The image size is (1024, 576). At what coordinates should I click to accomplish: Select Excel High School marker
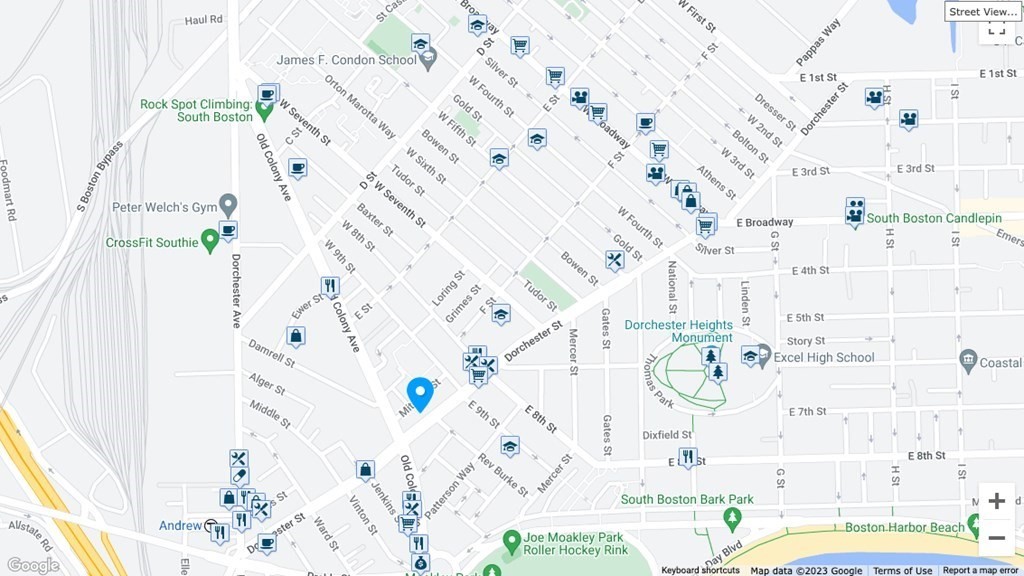pos(764,355)
